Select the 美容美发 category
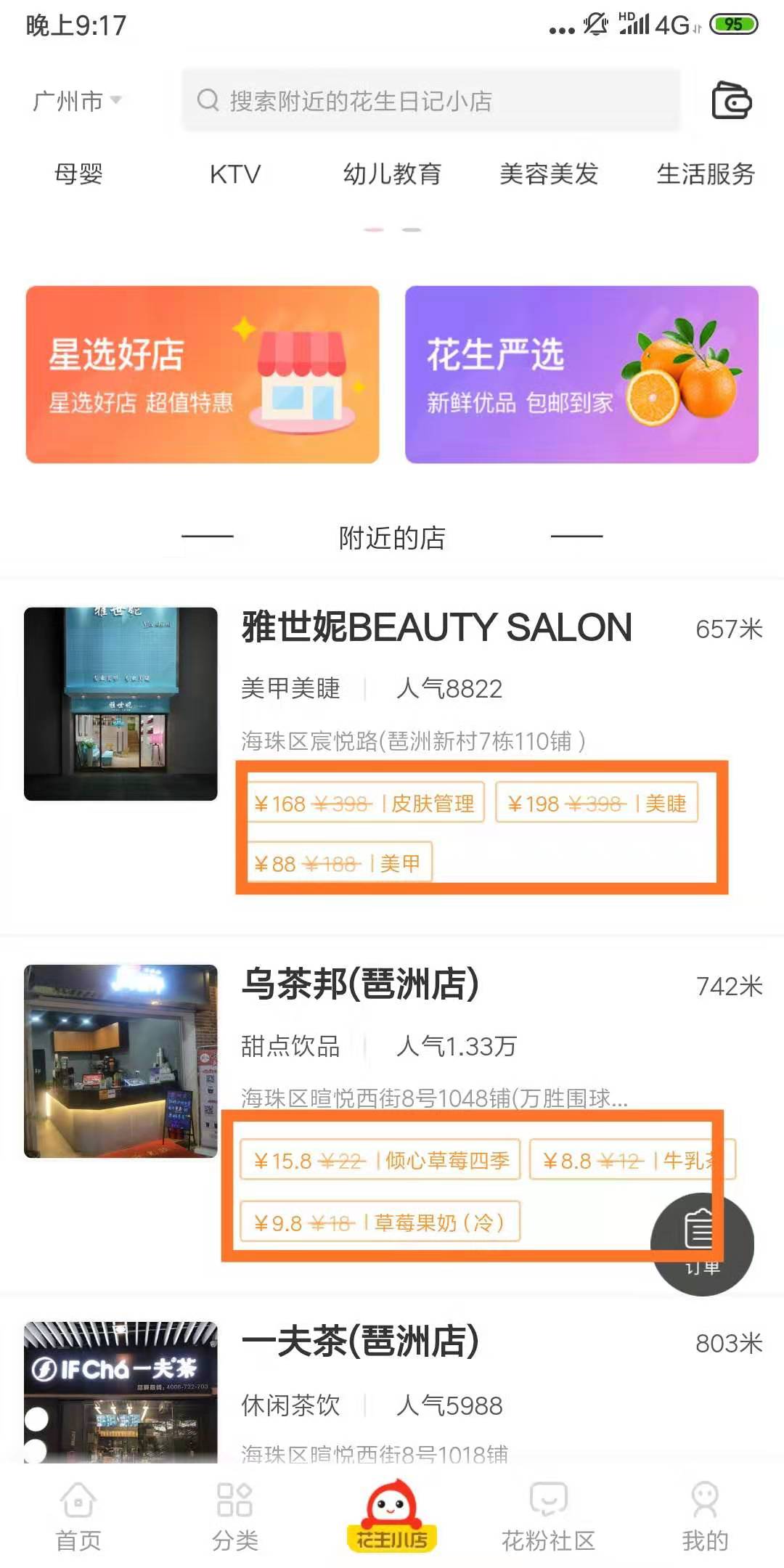This screenshot has height=1568, width=784. (x=549, y=174)
